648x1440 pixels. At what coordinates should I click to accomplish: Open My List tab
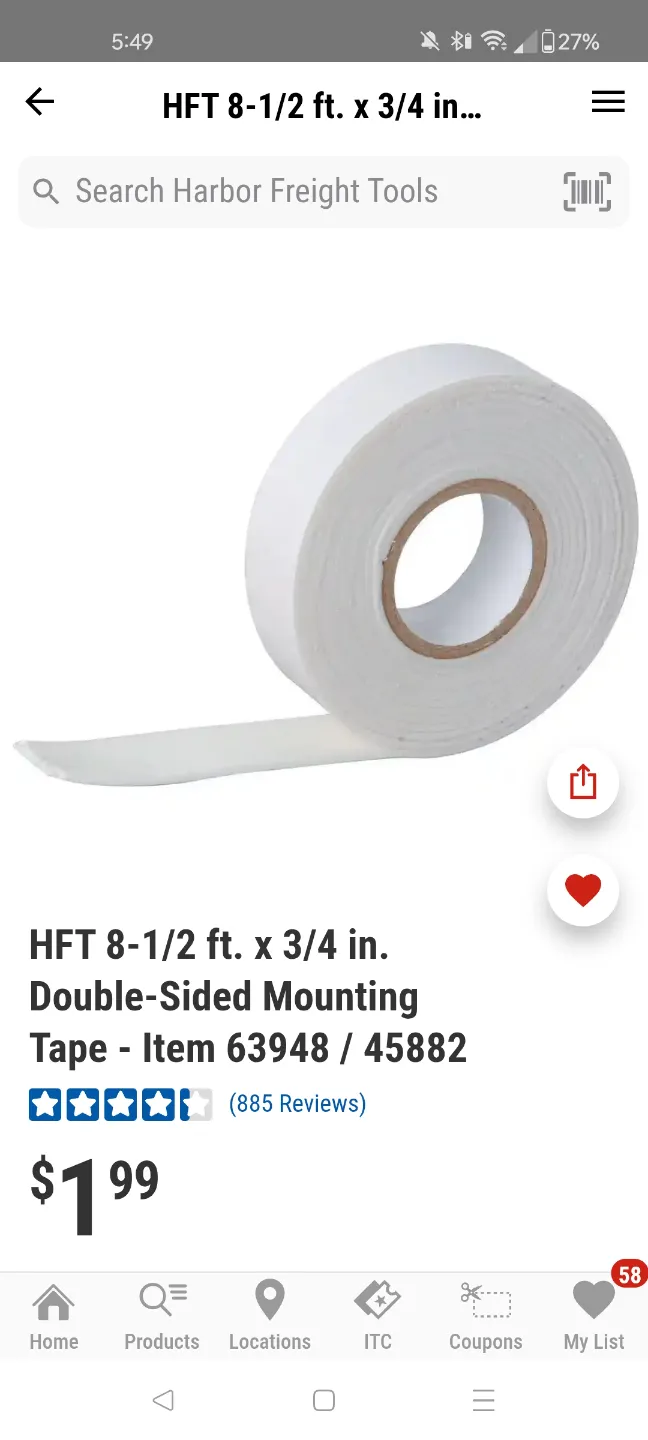pyautogui.click(x=594, y=1316)
